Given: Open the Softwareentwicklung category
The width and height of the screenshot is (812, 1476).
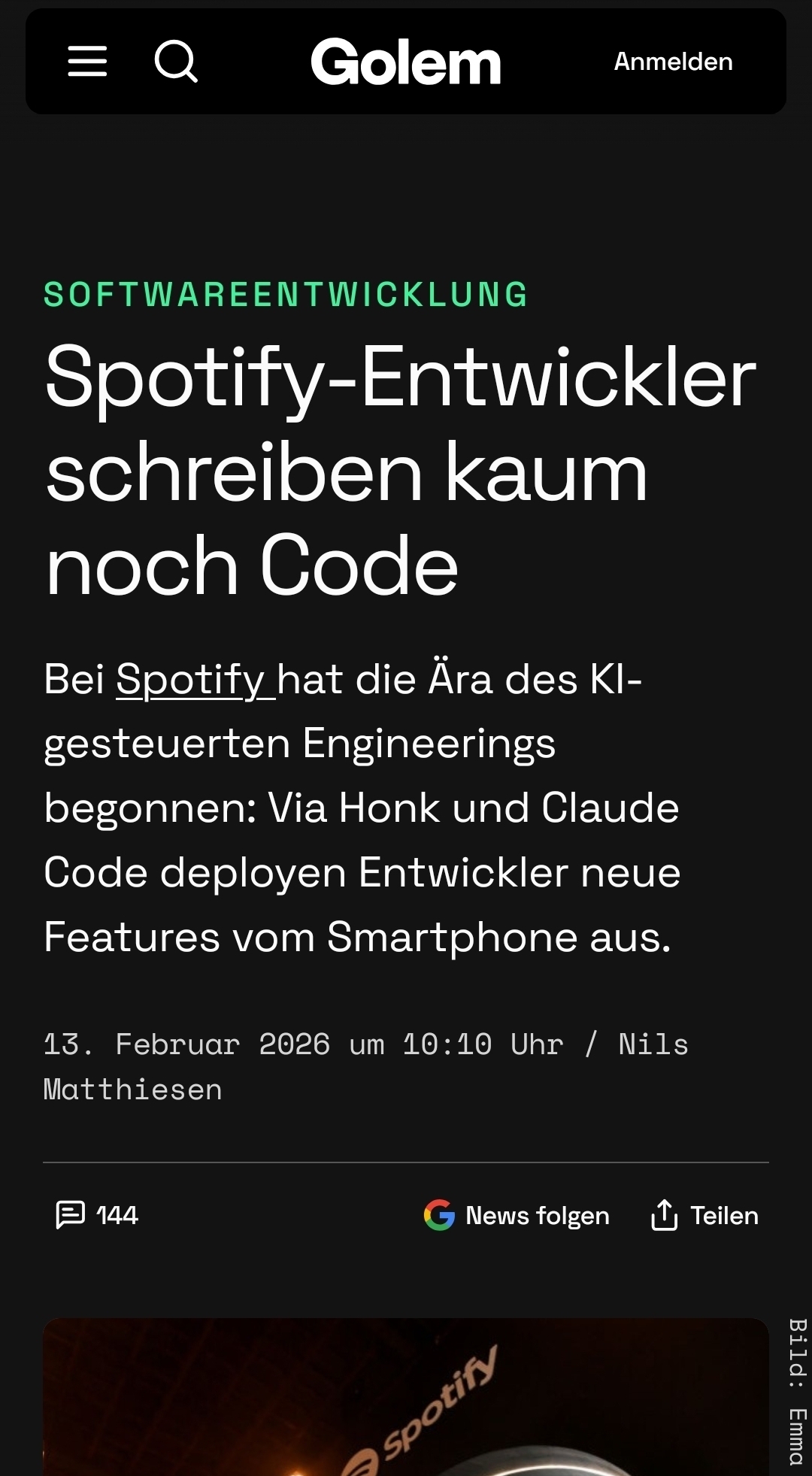Looking at the screenshot, I should click(286, 295).
